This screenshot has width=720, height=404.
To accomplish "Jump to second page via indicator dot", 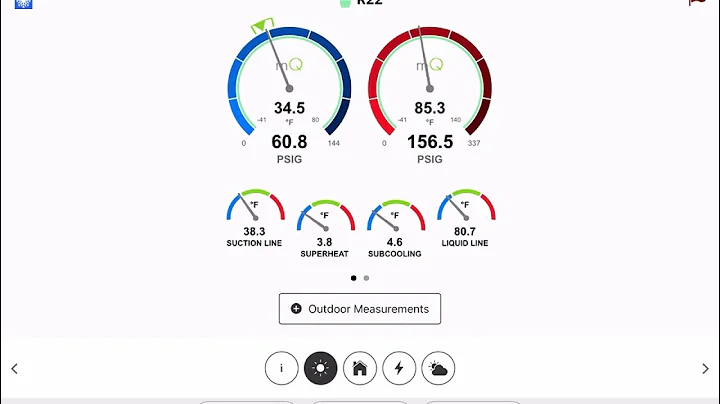I will [x=367, y=278].
